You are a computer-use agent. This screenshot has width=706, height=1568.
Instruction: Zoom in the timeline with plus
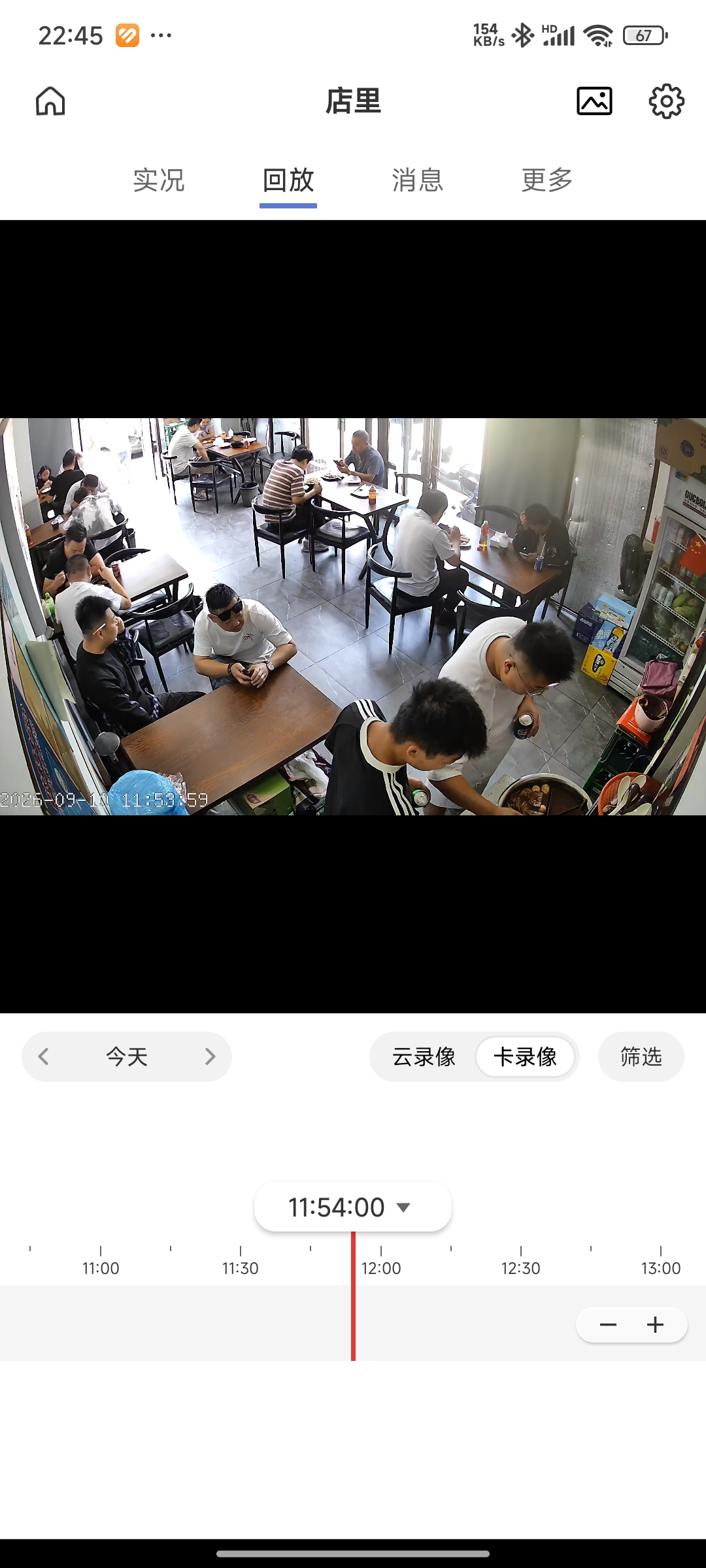pos(655,1324)
